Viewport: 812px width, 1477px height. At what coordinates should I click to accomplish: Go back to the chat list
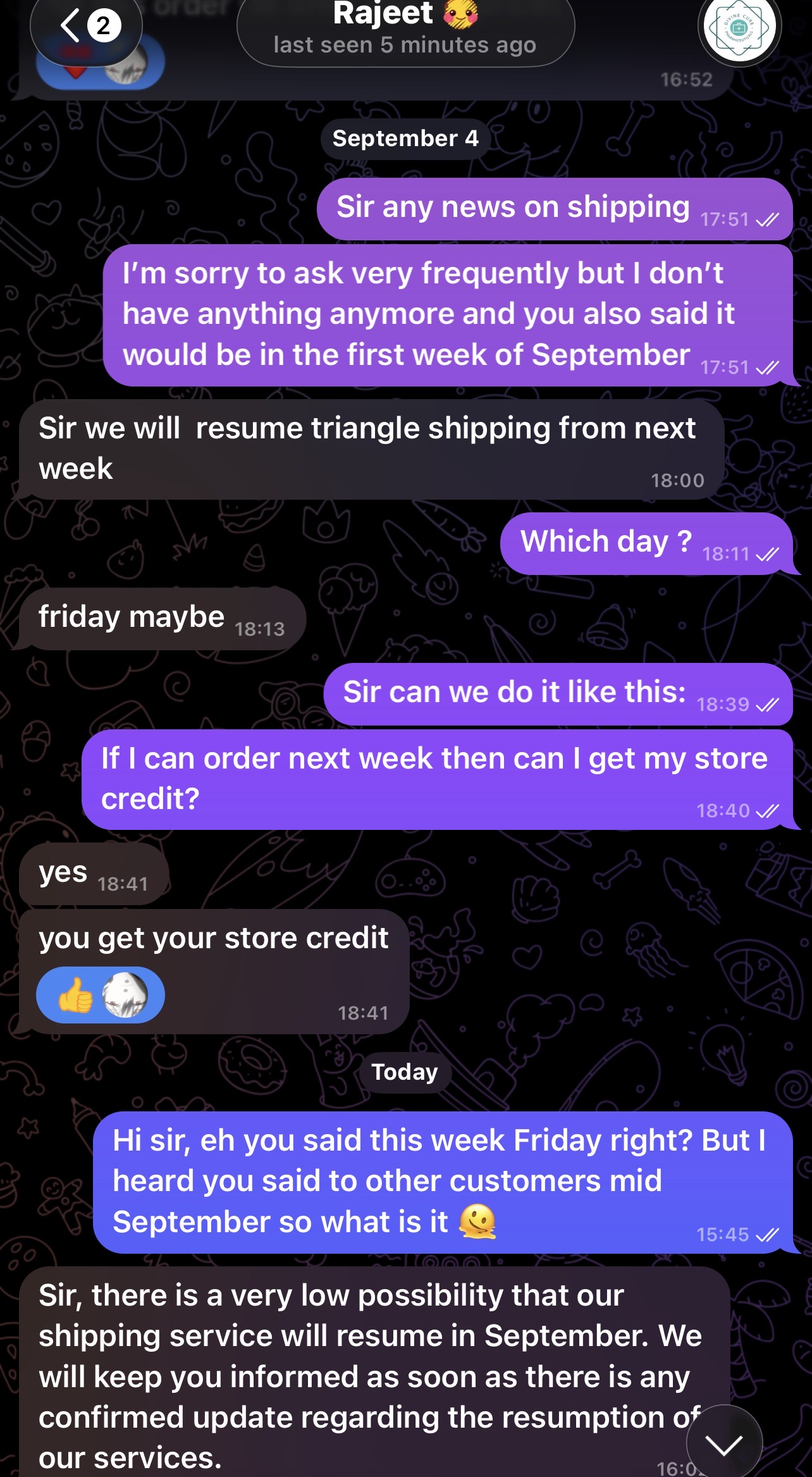click(86, 27)
